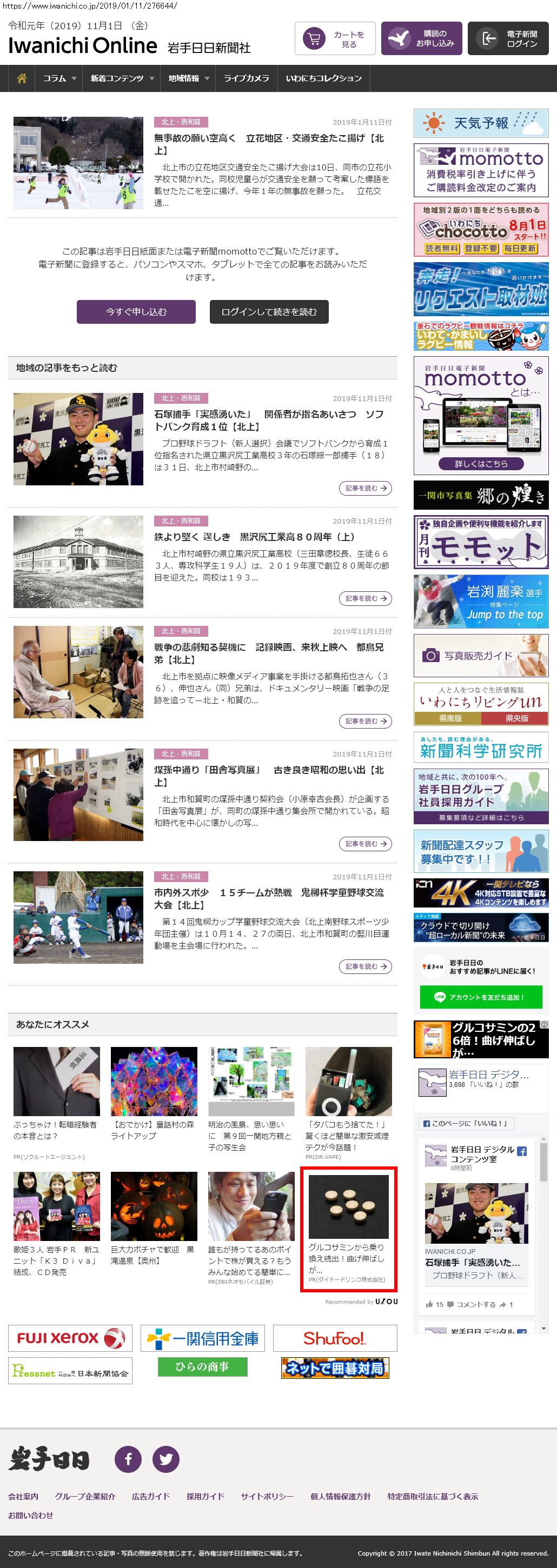Expand the 新着コンテンツ menu
The height and width of the screenshot is (1568, 557).
[122, 78]
